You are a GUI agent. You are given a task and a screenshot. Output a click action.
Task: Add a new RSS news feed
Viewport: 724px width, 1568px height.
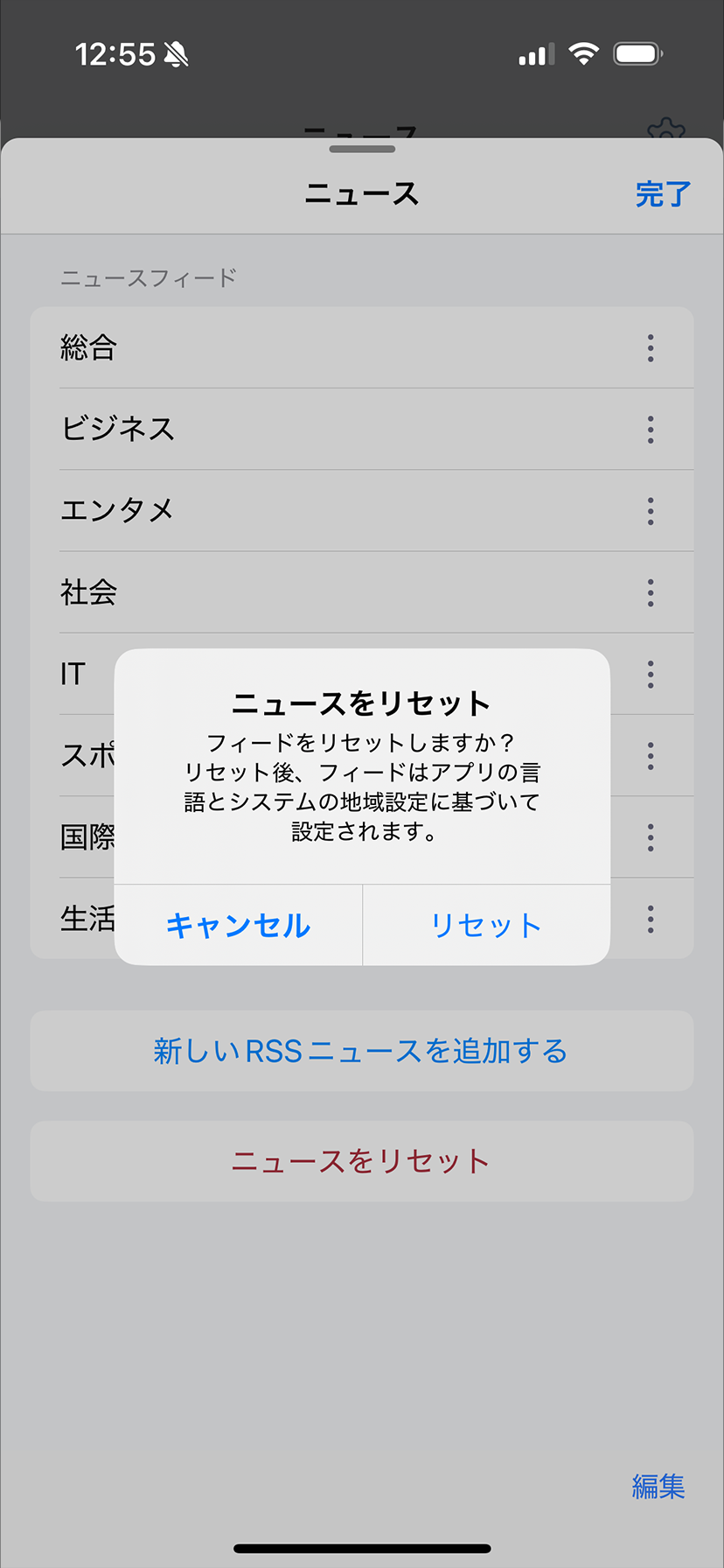[x=362, y=1051]
